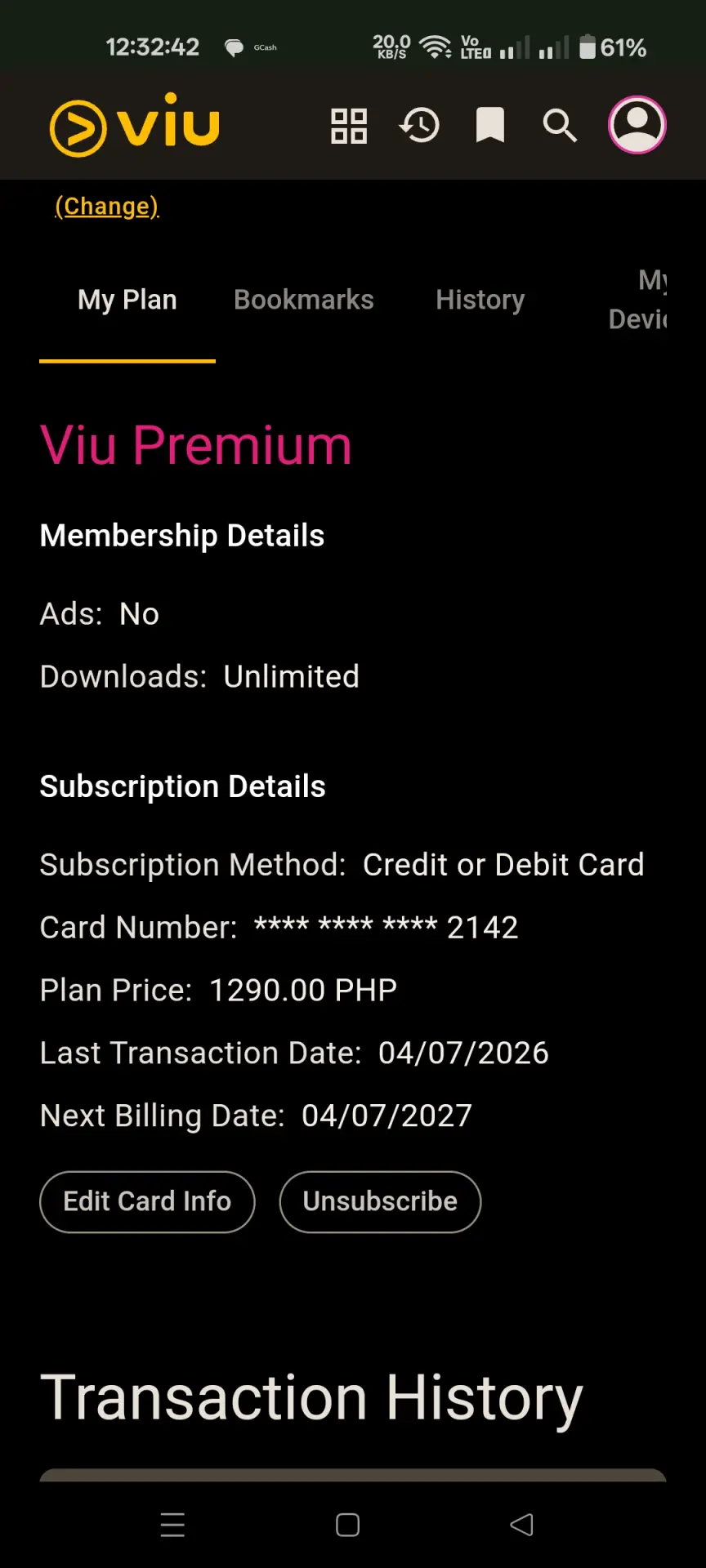Viewport: 706px width, 1568px height.
Task: Tap the Unsubscribe button
Action: click(380, 1201)
